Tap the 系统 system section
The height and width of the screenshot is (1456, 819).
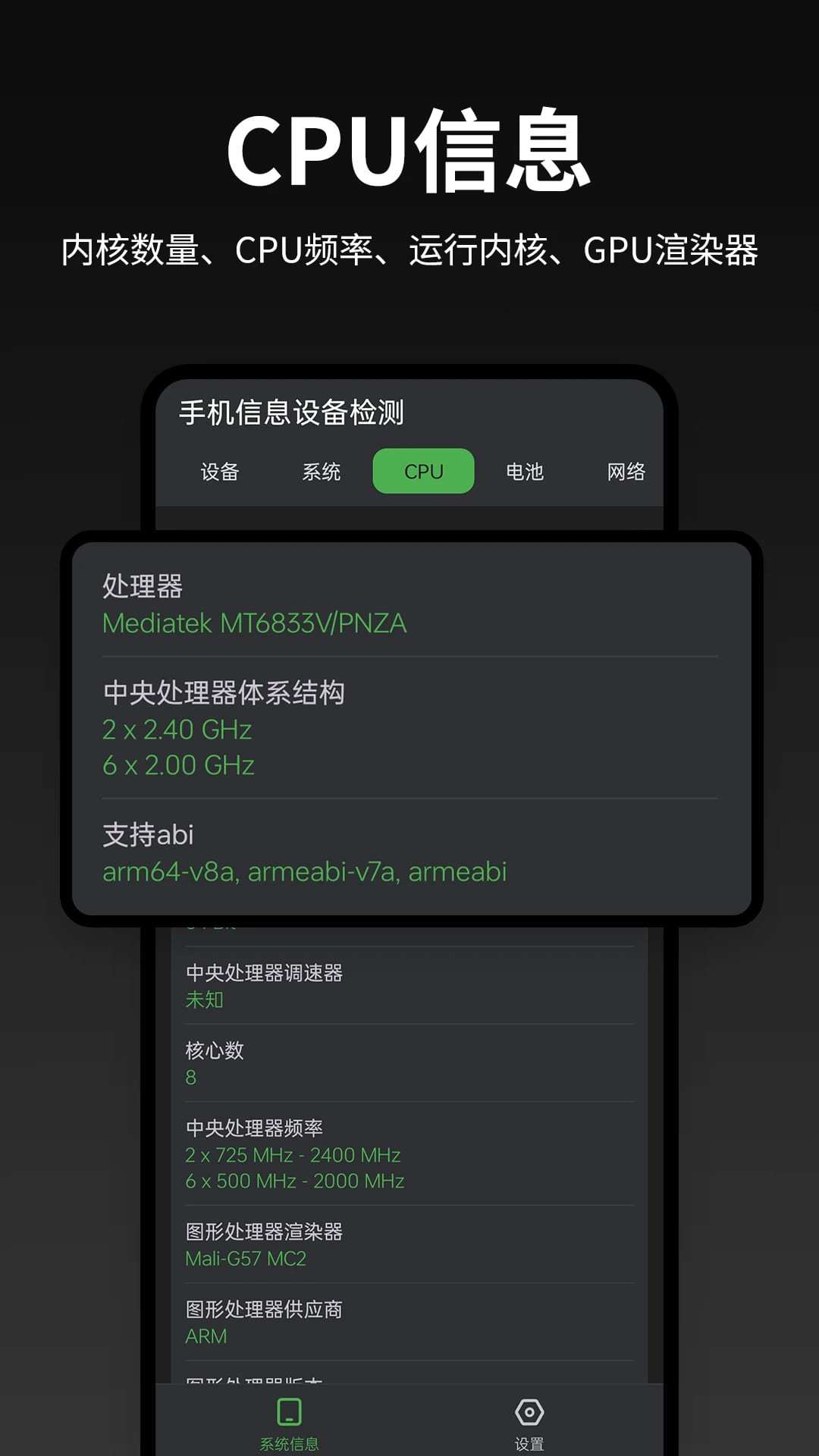[x=322, y=471]
